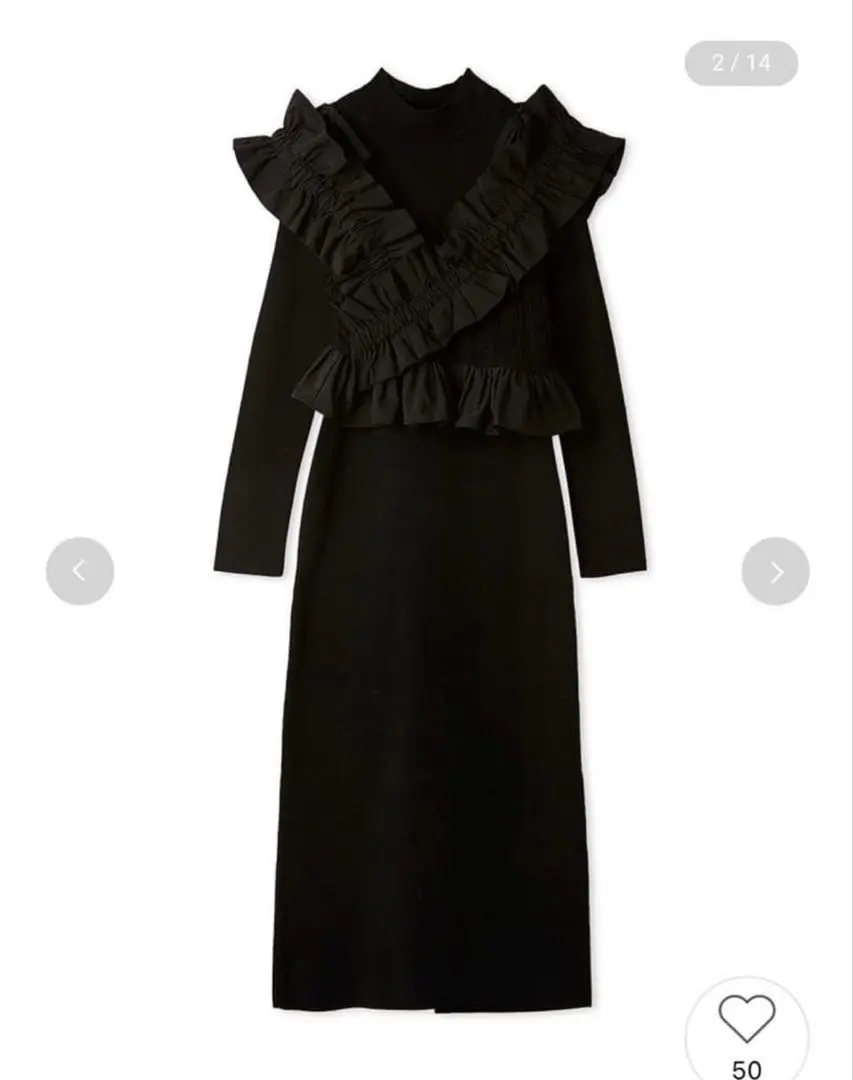Like this dress with the heart icon
The image size is (853, 1080).
tap(746, 1020)
